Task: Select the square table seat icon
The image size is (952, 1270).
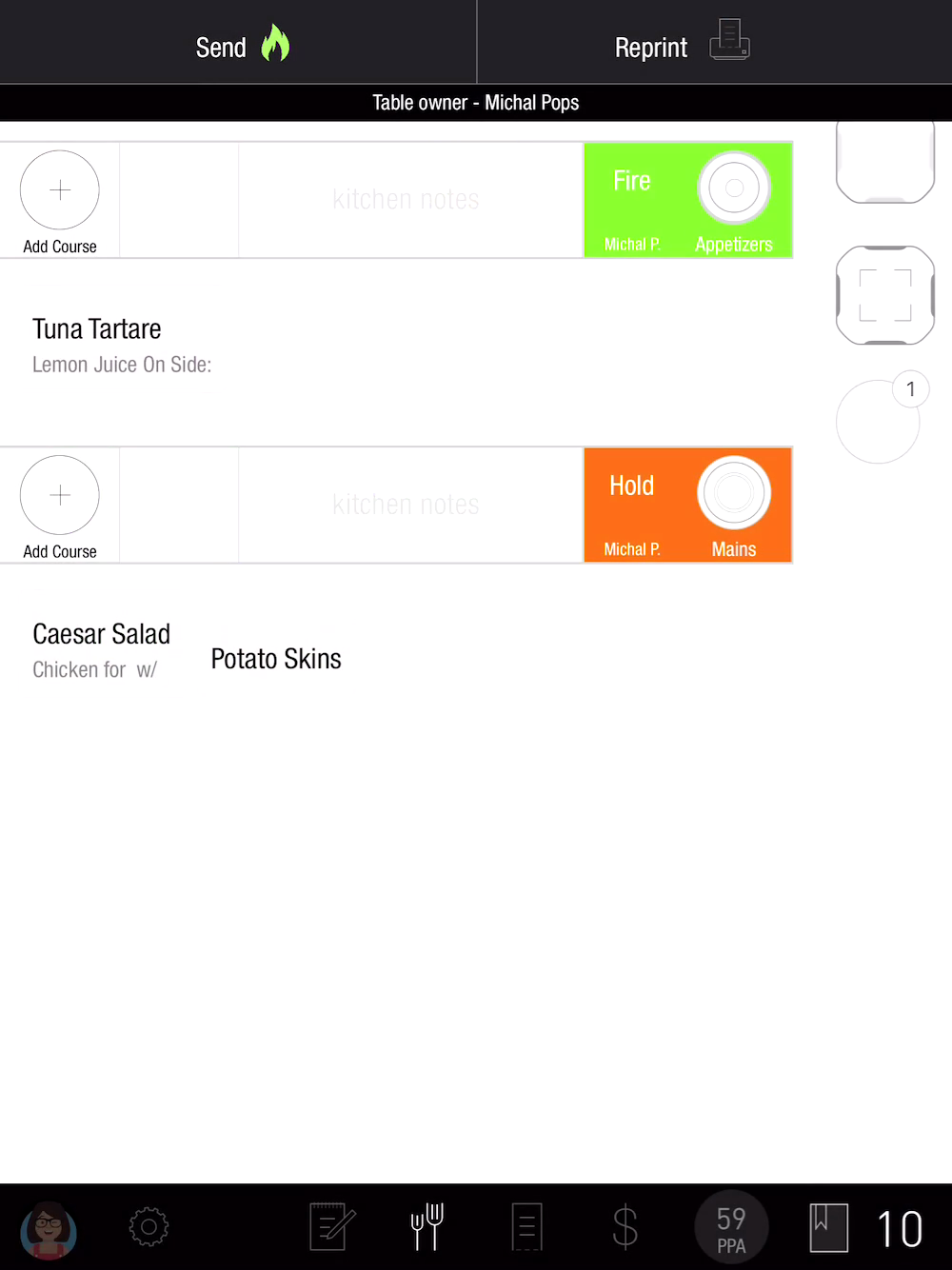Action: point(885,295)
